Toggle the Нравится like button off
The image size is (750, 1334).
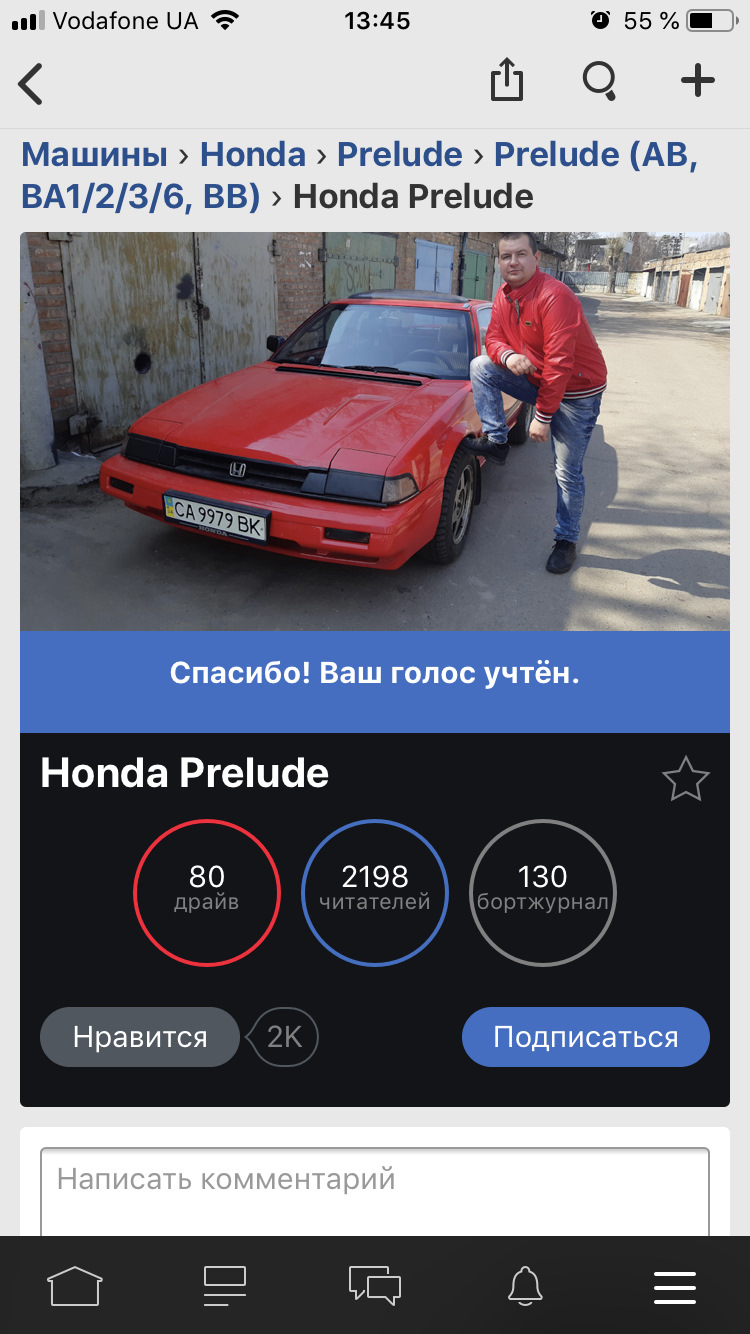139,1037
